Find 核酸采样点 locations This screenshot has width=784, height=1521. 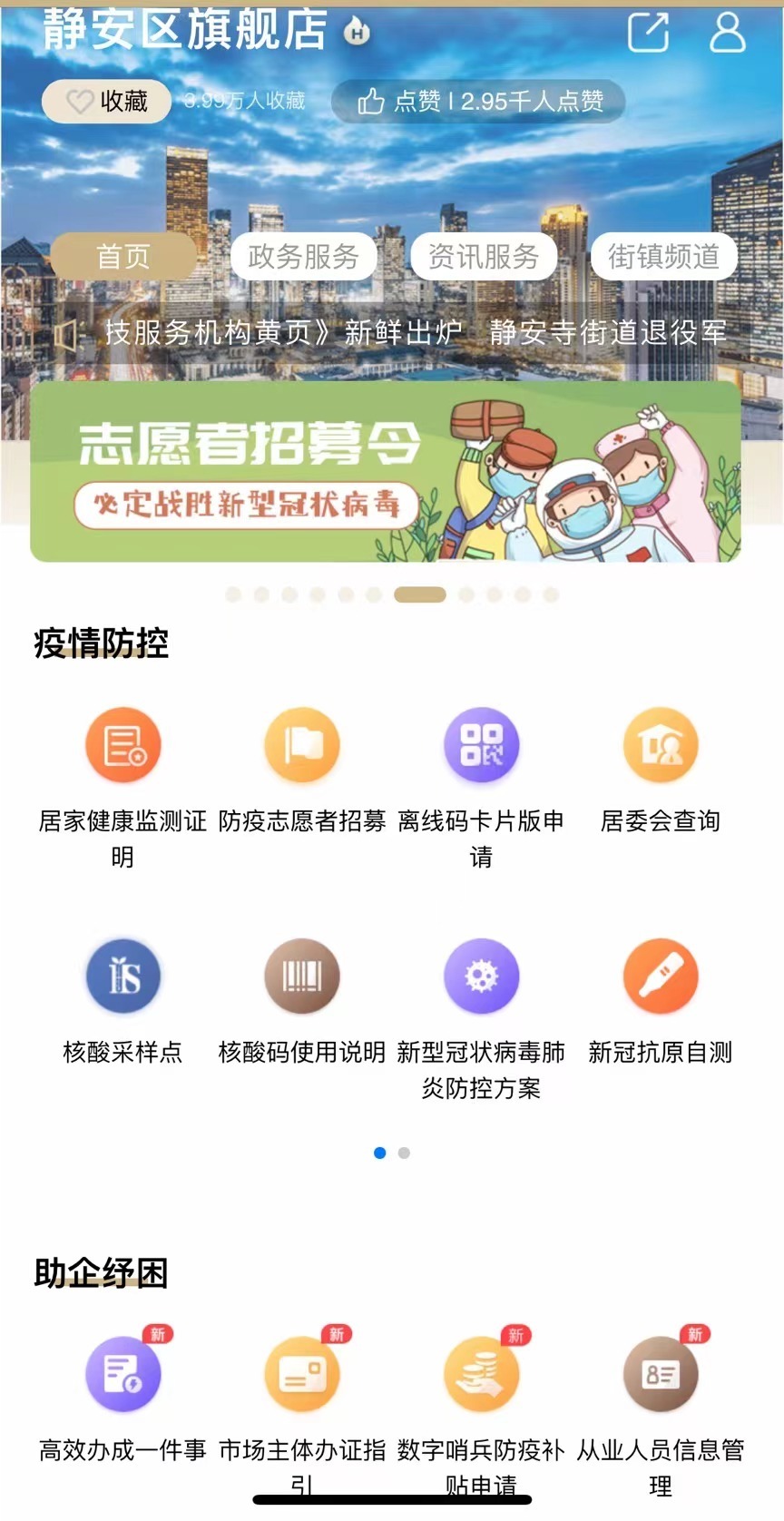[x=123, y=976]
